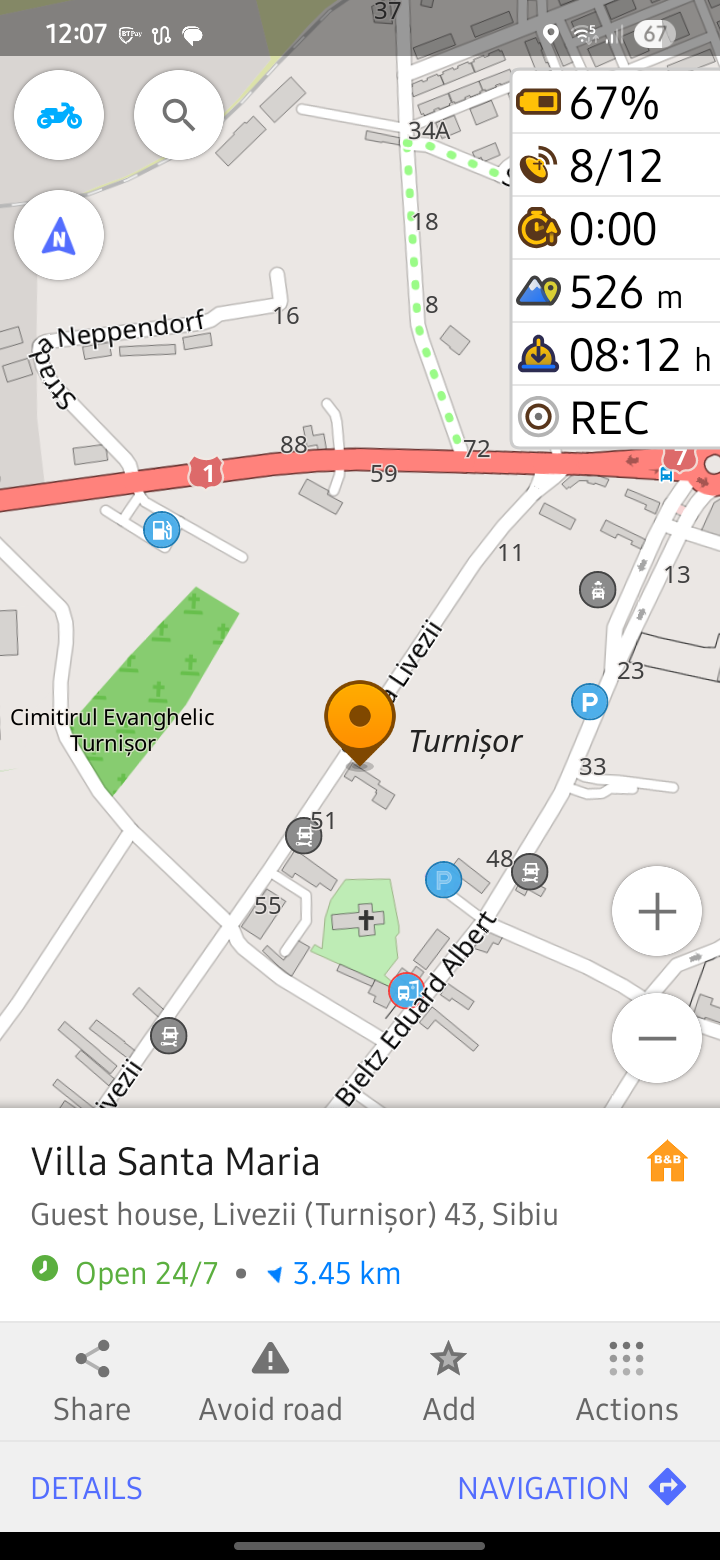Image resolution: width=720 pixels, height=1560 pixels.
Task: Open DETAILS for Villa Santa Maria
Action: 87,1488
